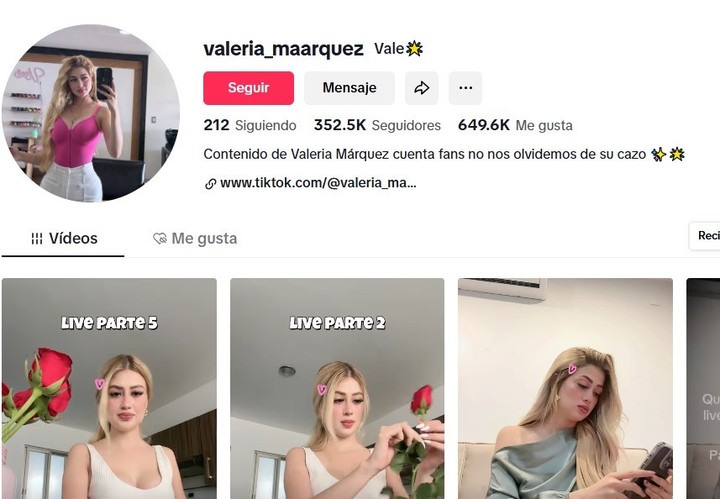Tap the Seguir button
The width and height of the screenshot is (720, 499).
248,88
